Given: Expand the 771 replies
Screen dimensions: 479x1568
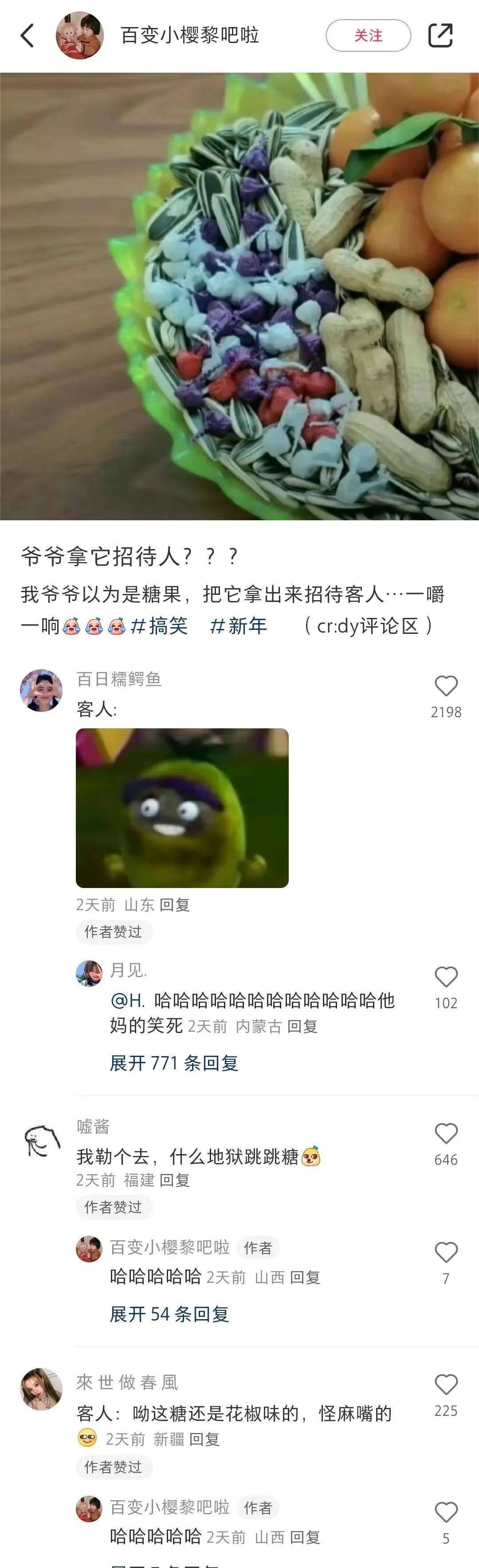Looking at the screenshot, I should pos(173,1063).
